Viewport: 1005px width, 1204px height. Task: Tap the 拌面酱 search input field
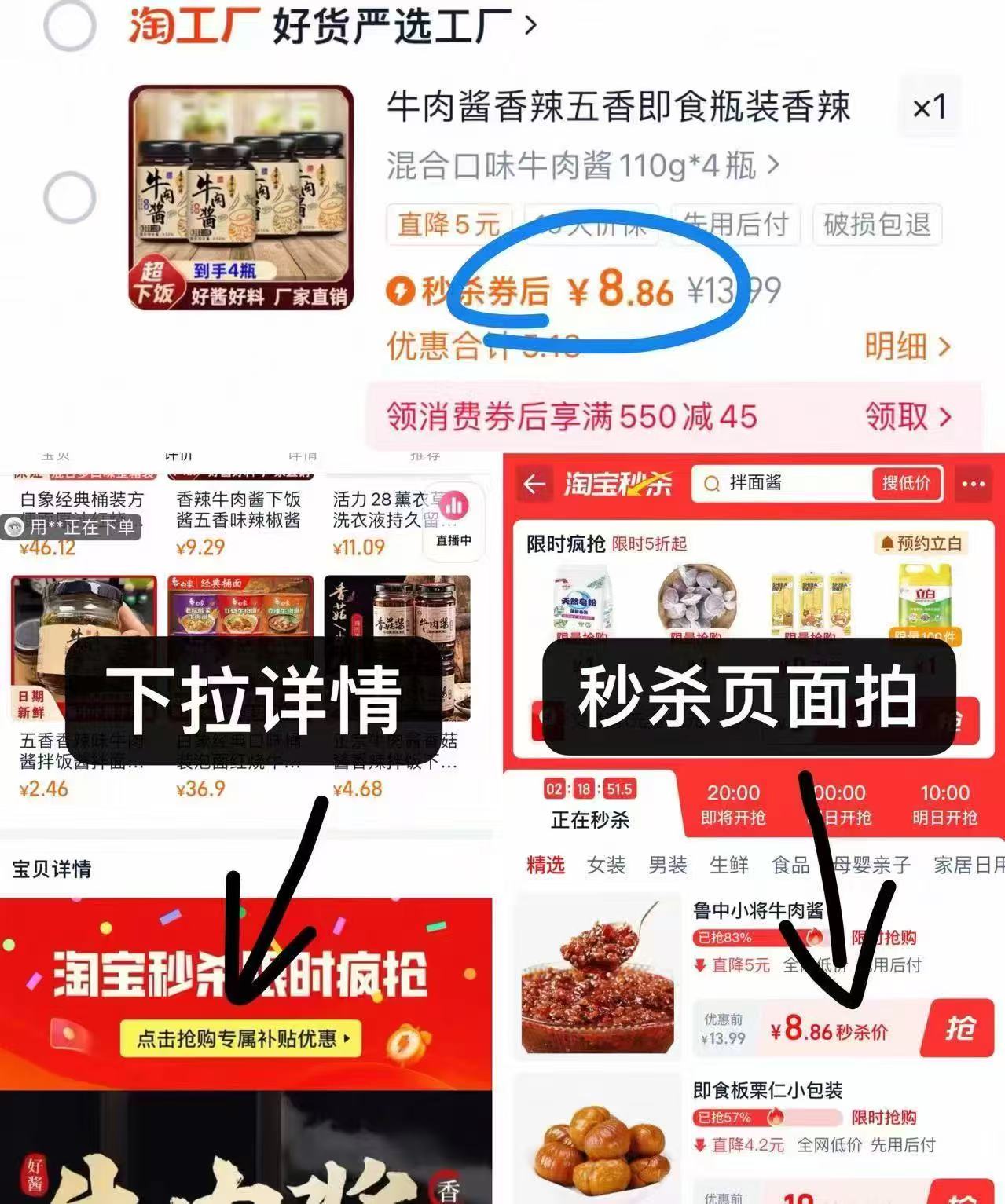click(x=786, y=483)
